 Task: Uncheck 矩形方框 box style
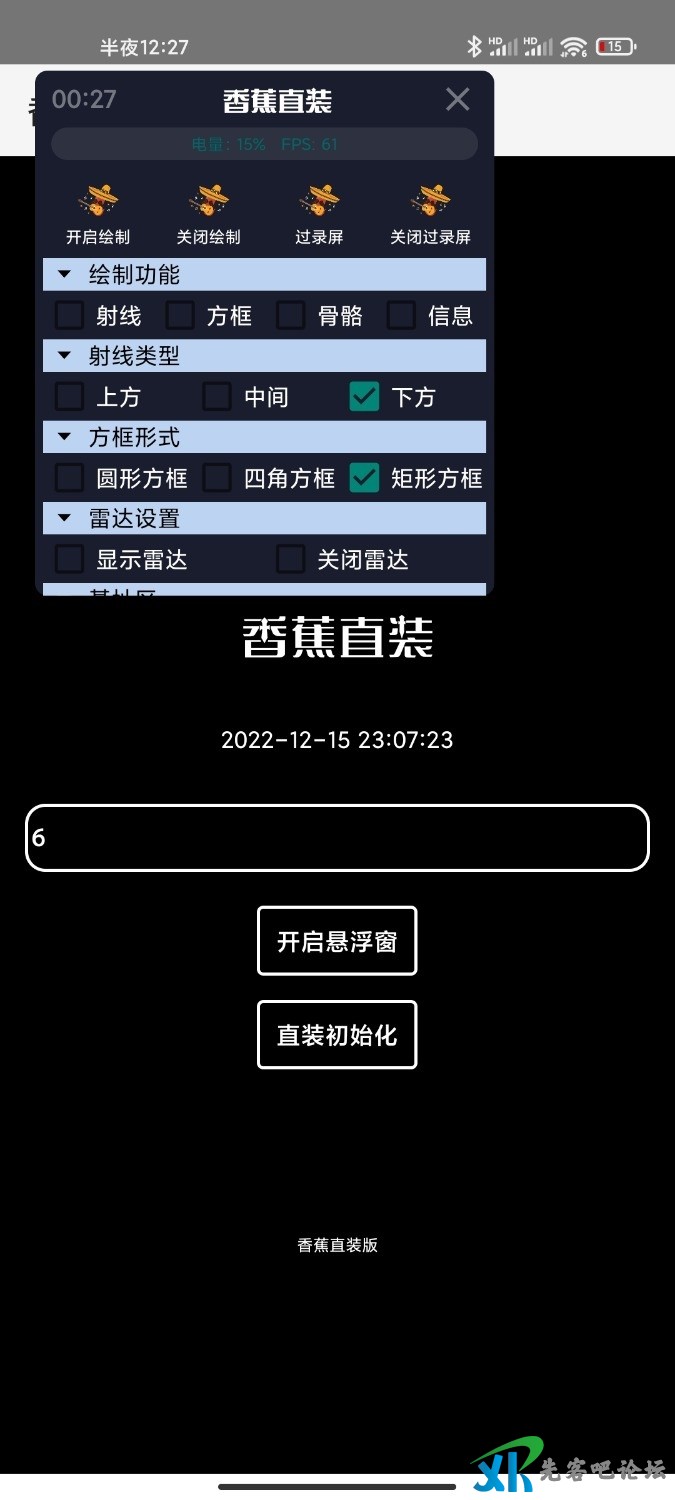coord(364,478)
